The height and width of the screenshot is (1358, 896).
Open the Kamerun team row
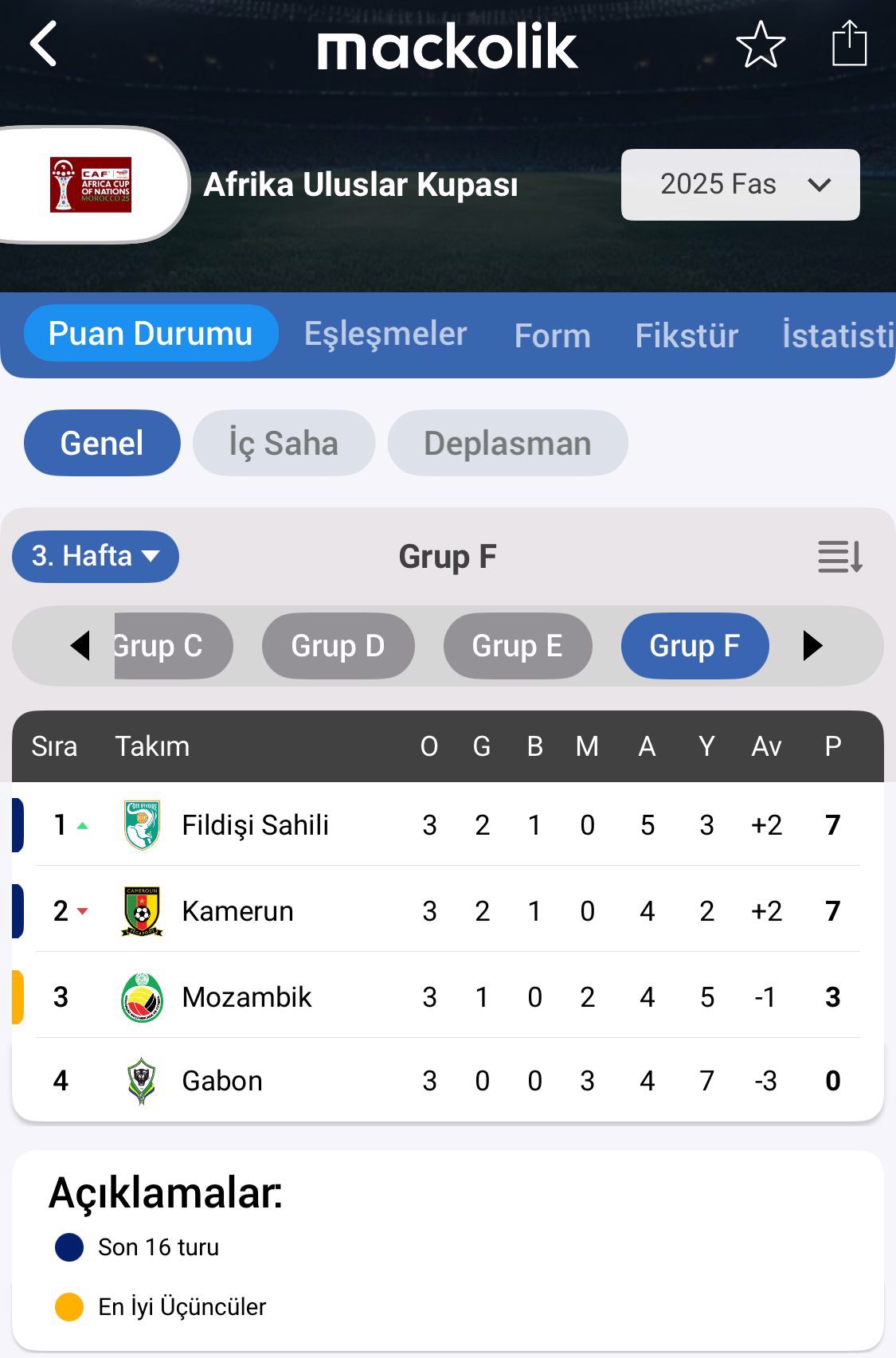[x=237, y=911]
